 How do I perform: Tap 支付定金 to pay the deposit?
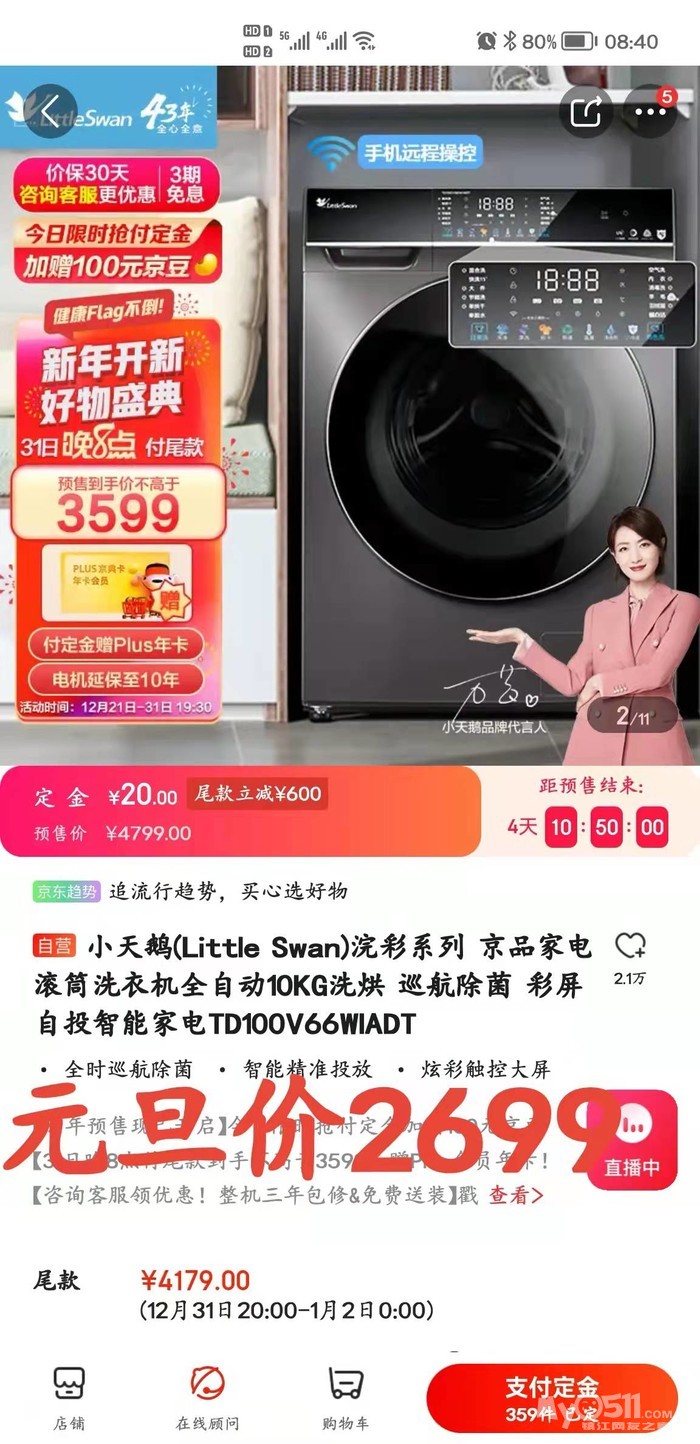click(x=552, y=1398)
